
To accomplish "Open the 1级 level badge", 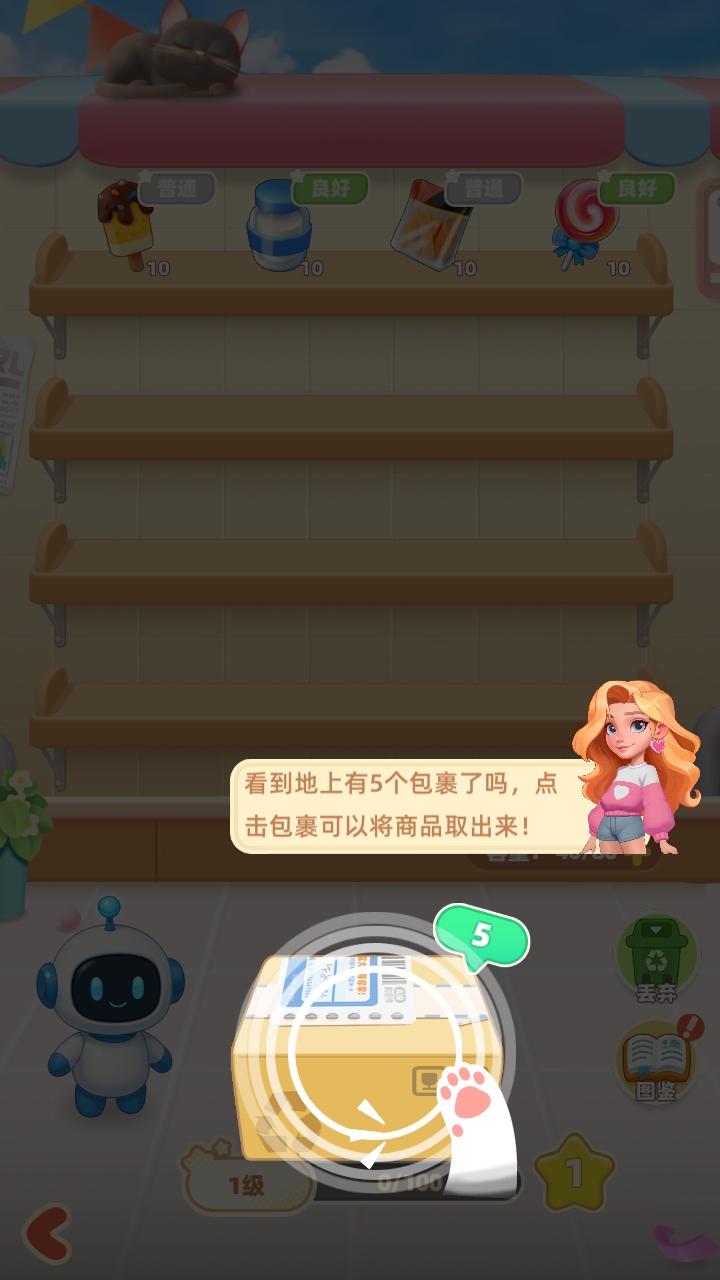I will (244, 1183).
